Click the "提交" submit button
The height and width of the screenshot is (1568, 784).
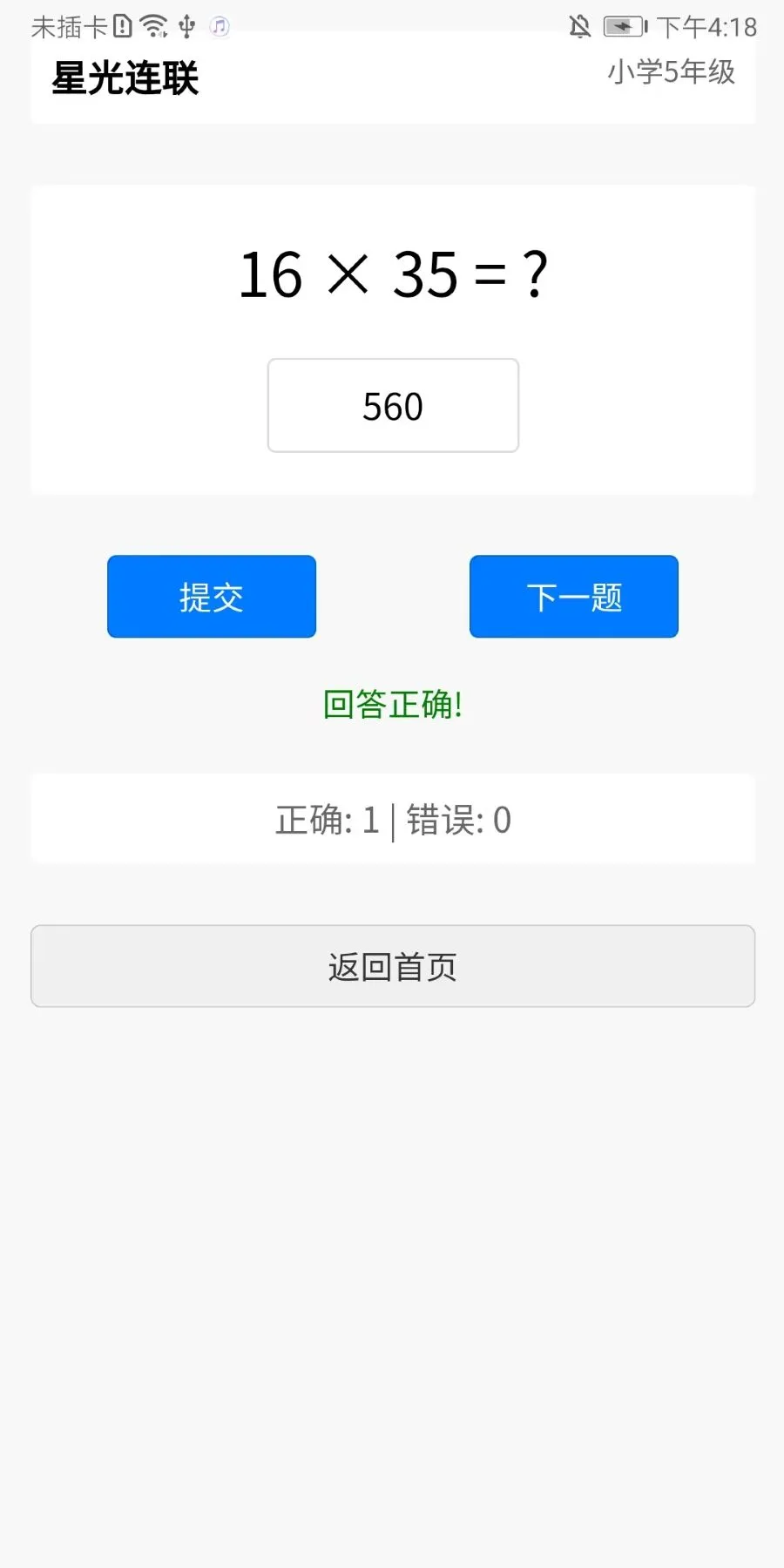212,596
